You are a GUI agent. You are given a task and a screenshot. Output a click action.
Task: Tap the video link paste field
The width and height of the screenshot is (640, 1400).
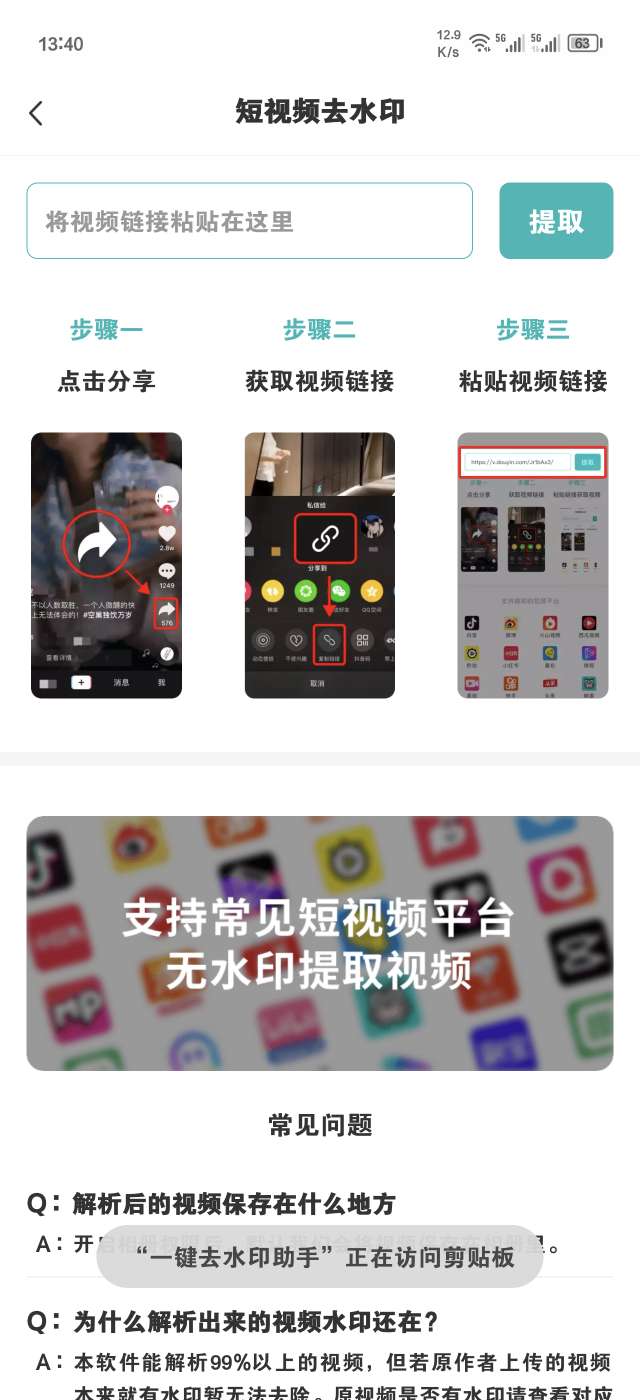click(249, 221)
